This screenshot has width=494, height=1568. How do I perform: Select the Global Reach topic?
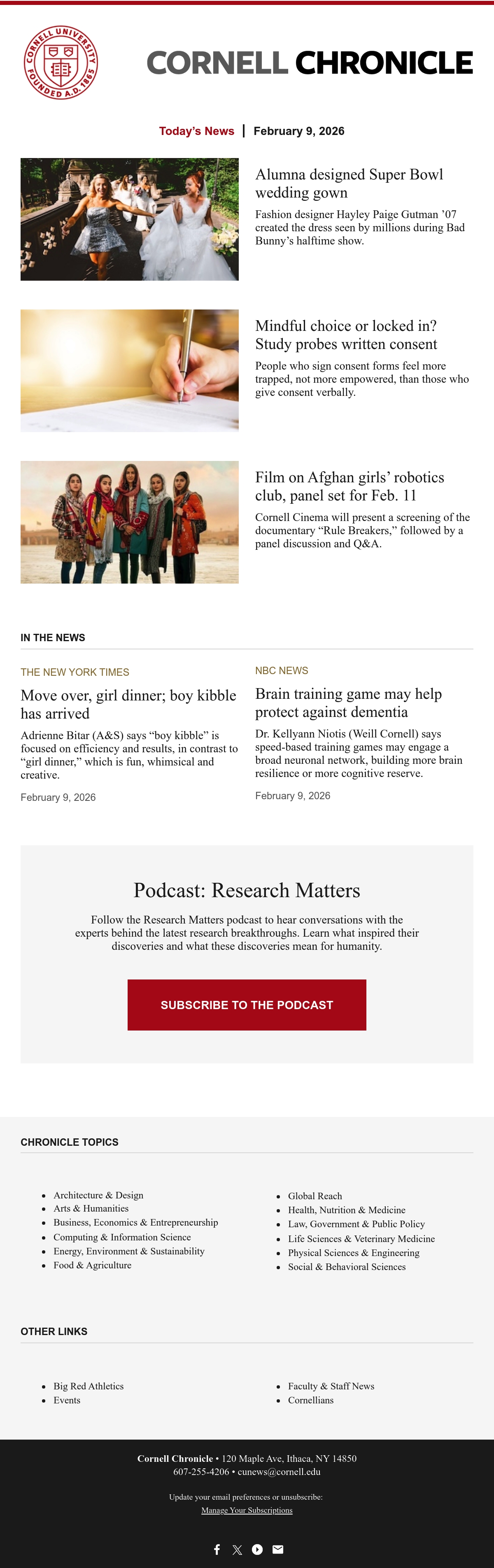(x=315, y=1196)
